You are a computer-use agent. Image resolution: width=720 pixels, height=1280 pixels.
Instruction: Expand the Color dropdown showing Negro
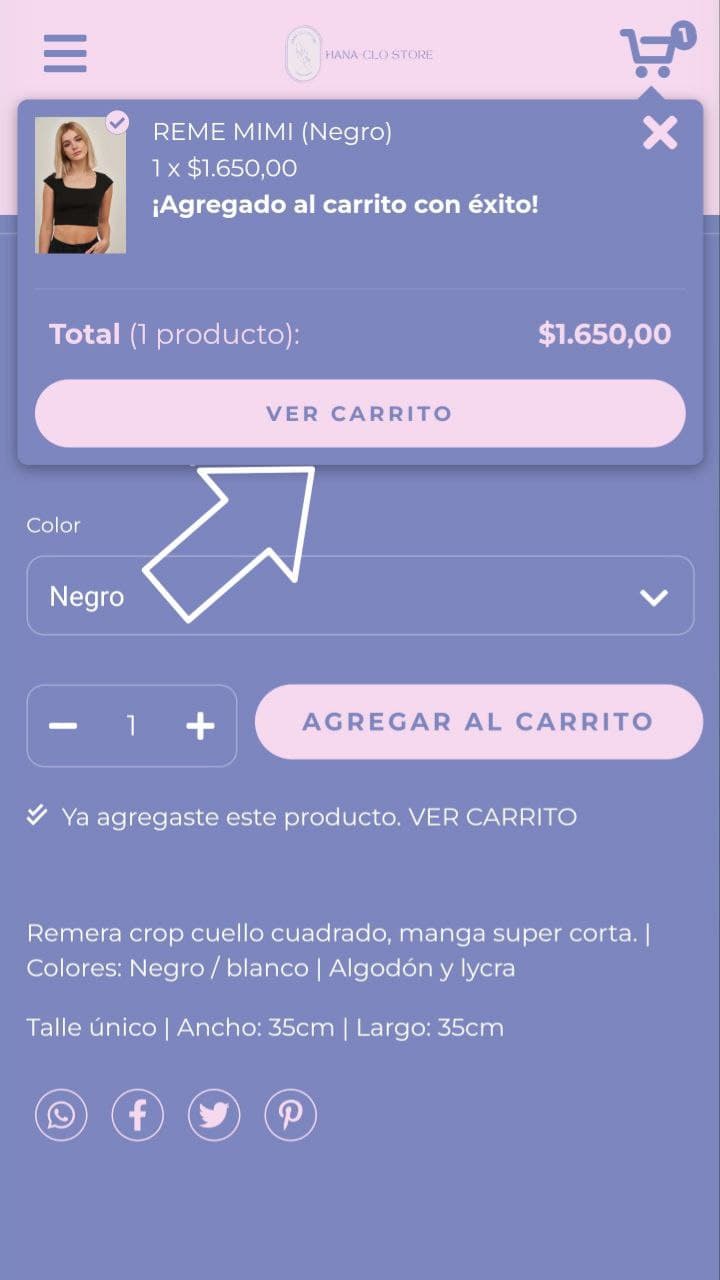360,596
